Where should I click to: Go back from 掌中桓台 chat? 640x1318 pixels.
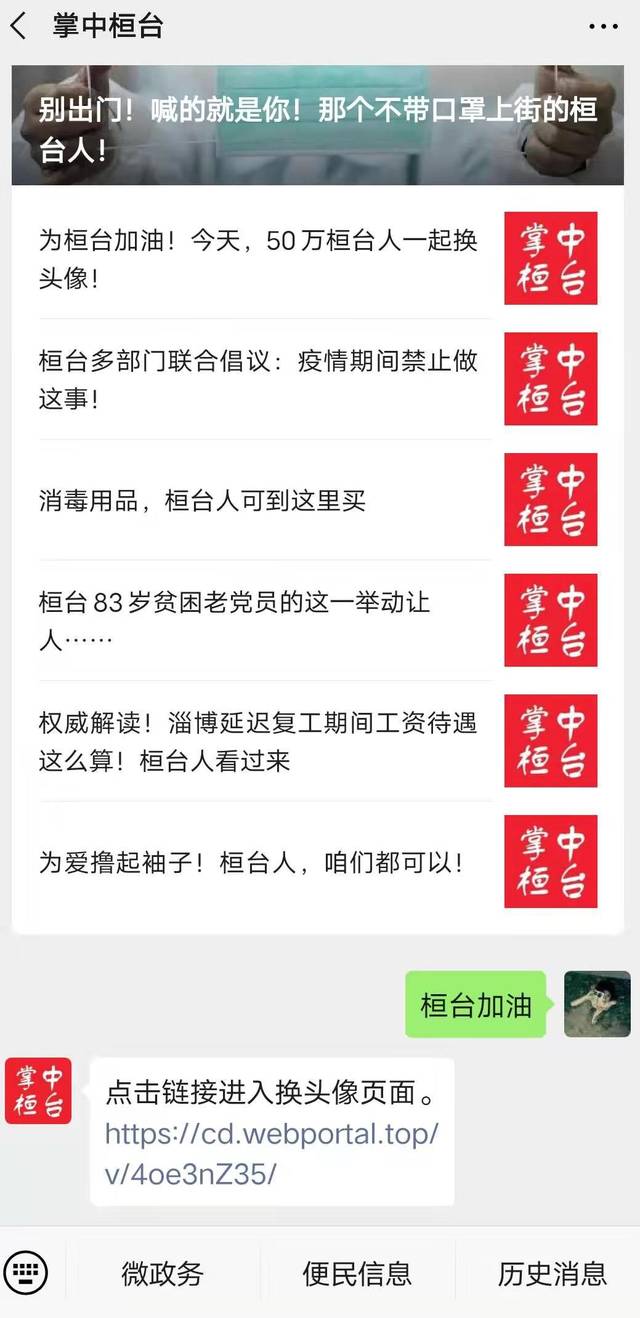[x=19, y=27]
